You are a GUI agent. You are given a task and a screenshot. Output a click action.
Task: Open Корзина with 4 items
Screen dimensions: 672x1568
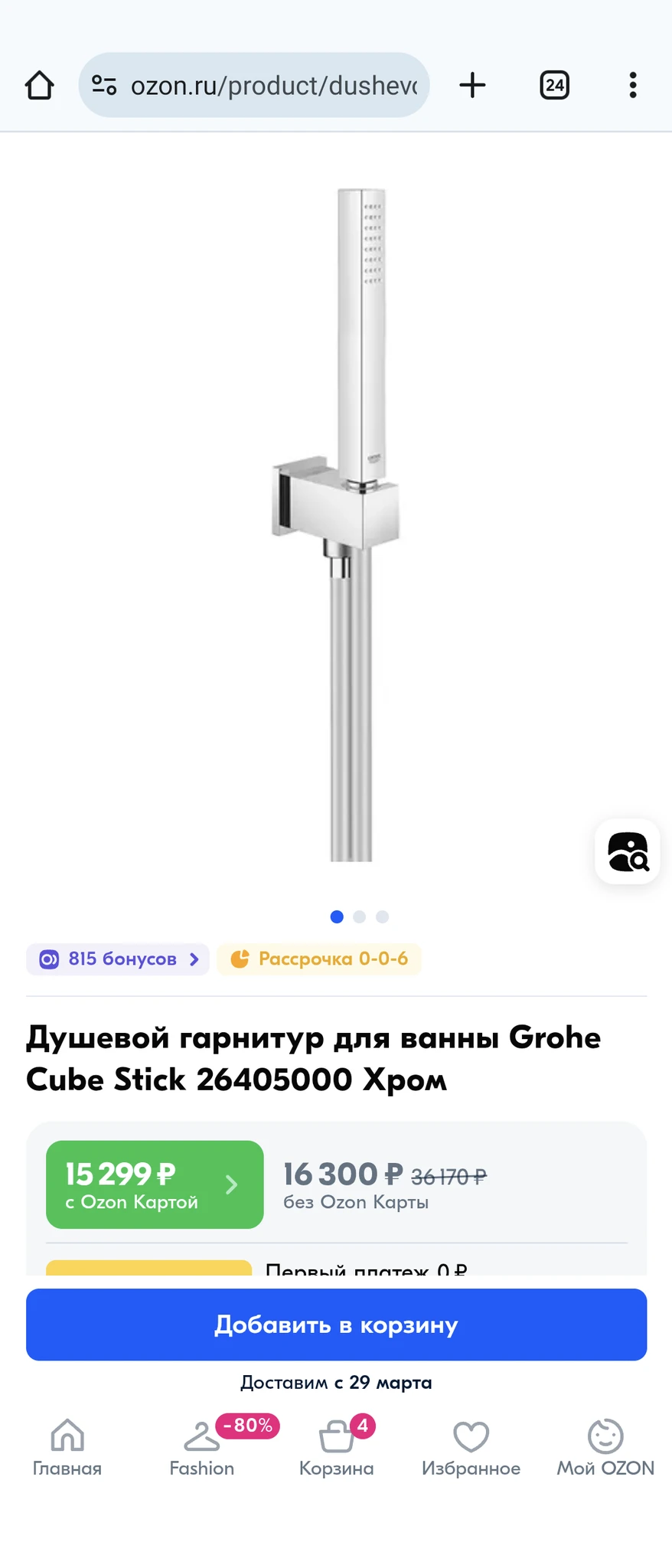336,1447
